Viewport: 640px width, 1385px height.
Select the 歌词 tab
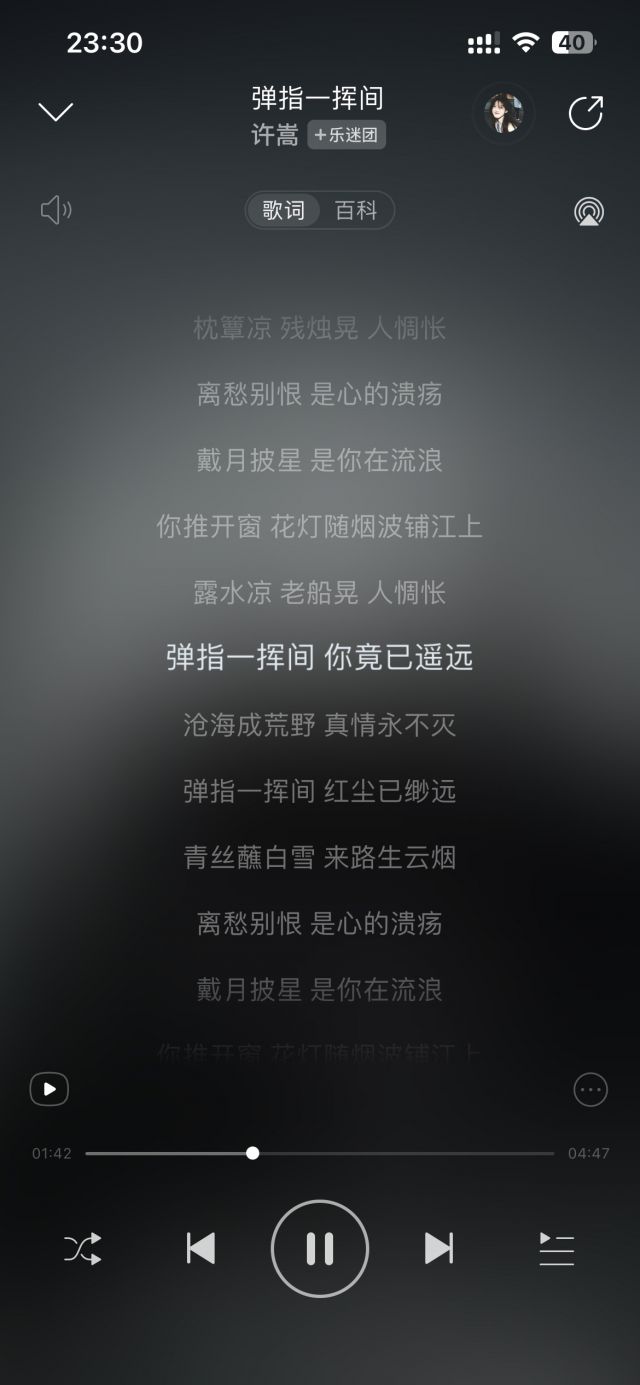click(x=284, y=211)
